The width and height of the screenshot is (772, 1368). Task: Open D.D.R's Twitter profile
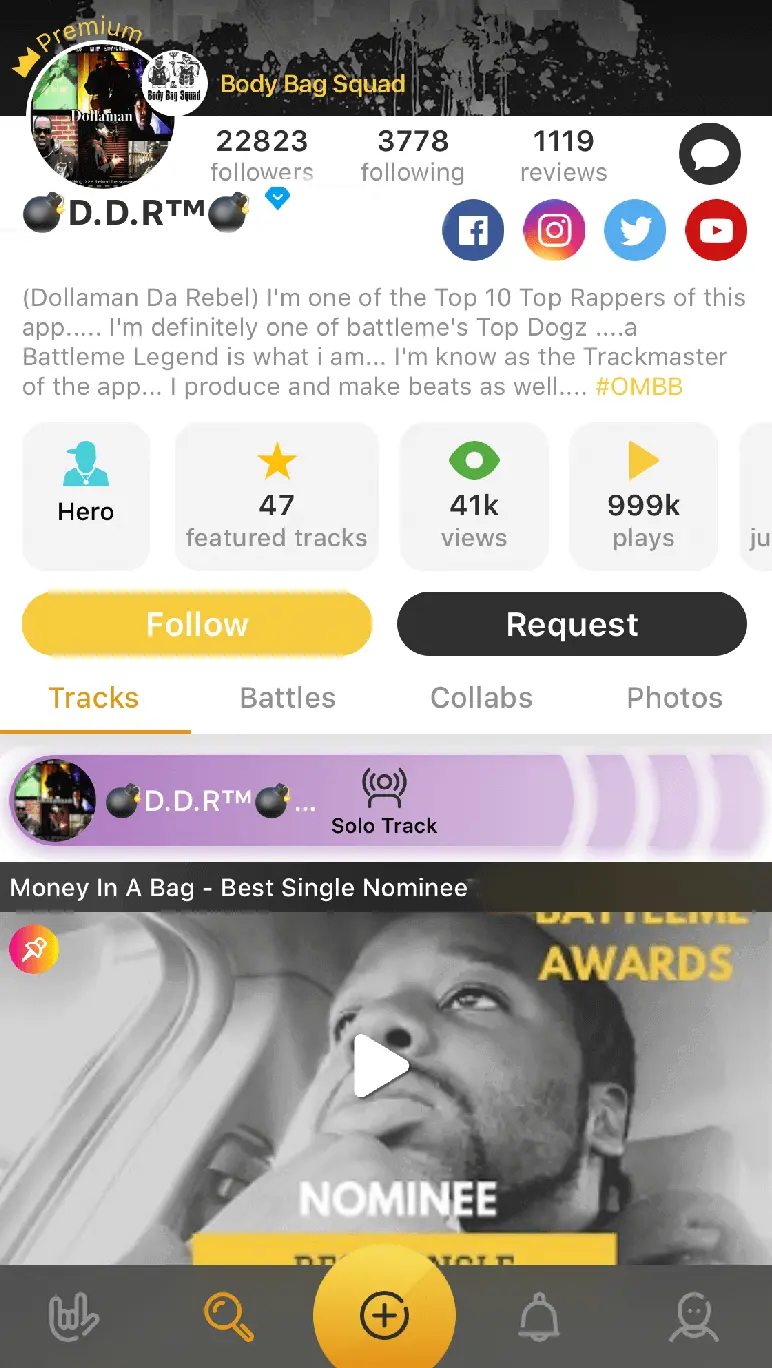point(635,231)
